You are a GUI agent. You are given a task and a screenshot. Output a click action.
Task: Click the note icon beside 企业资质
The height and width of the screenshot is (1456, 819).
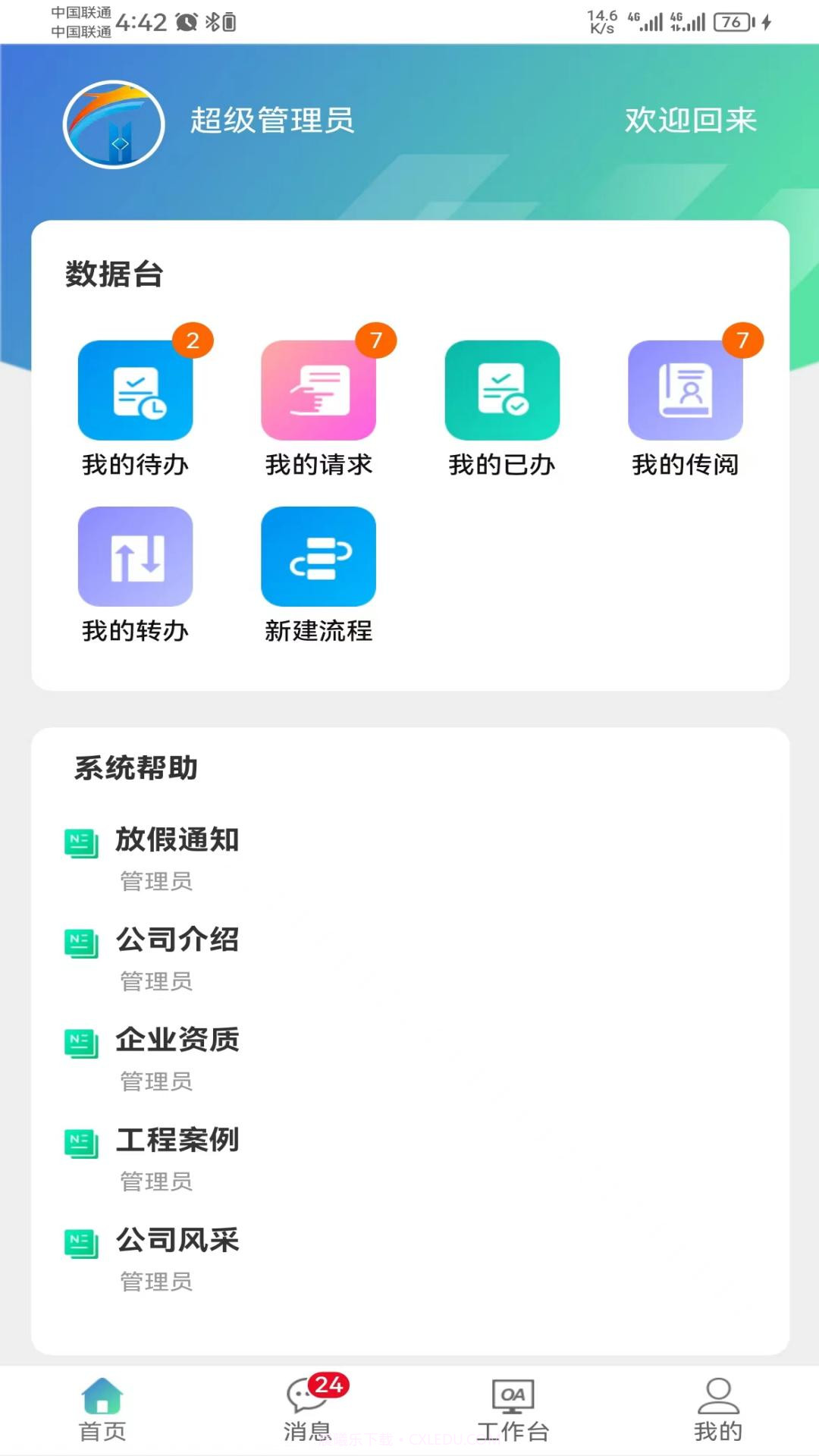coord(81,1041)
